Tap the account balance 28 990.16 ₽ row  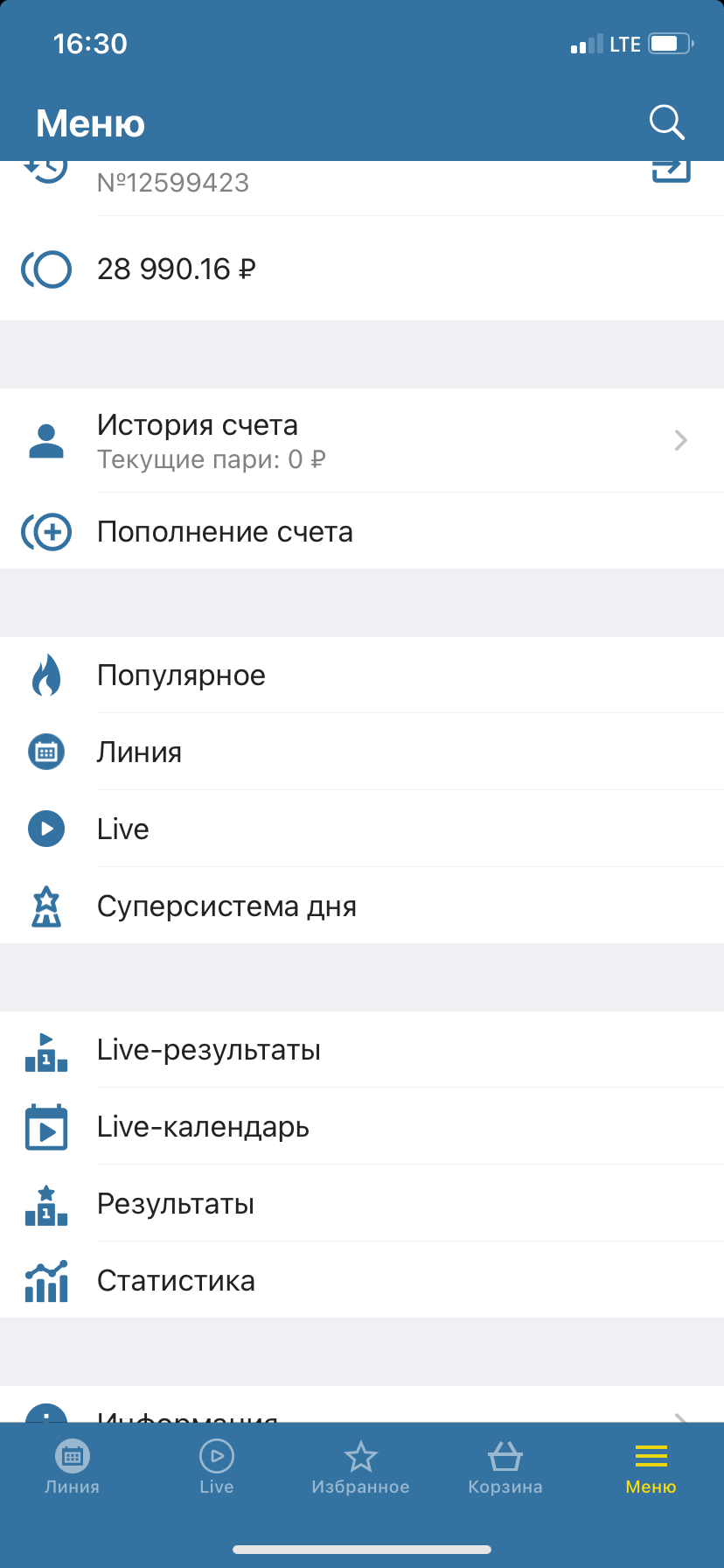tap(362, 269)
